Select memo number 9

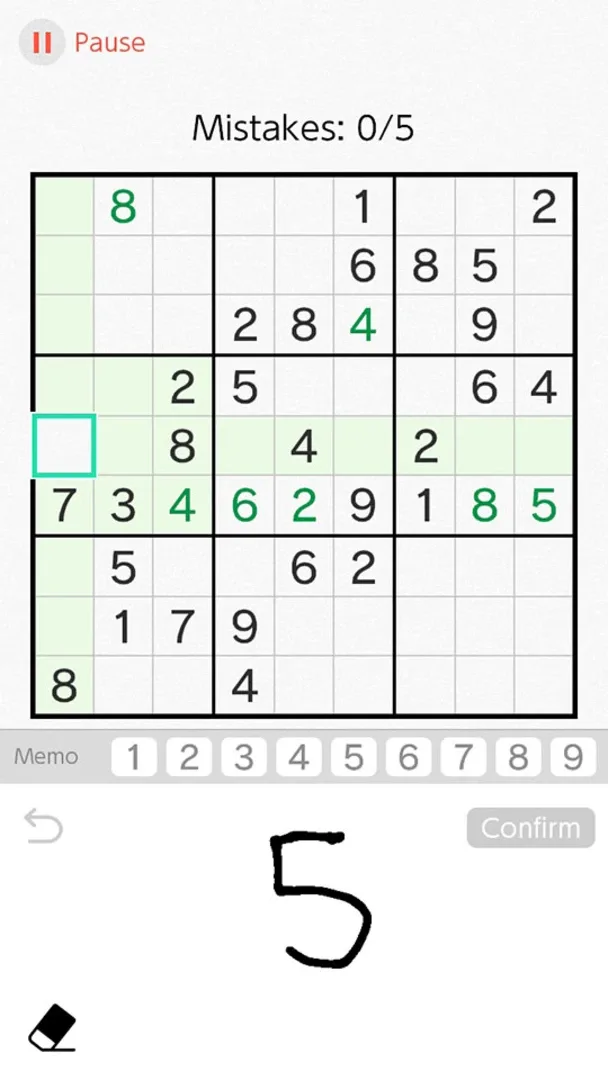click(x=572, y=757)
